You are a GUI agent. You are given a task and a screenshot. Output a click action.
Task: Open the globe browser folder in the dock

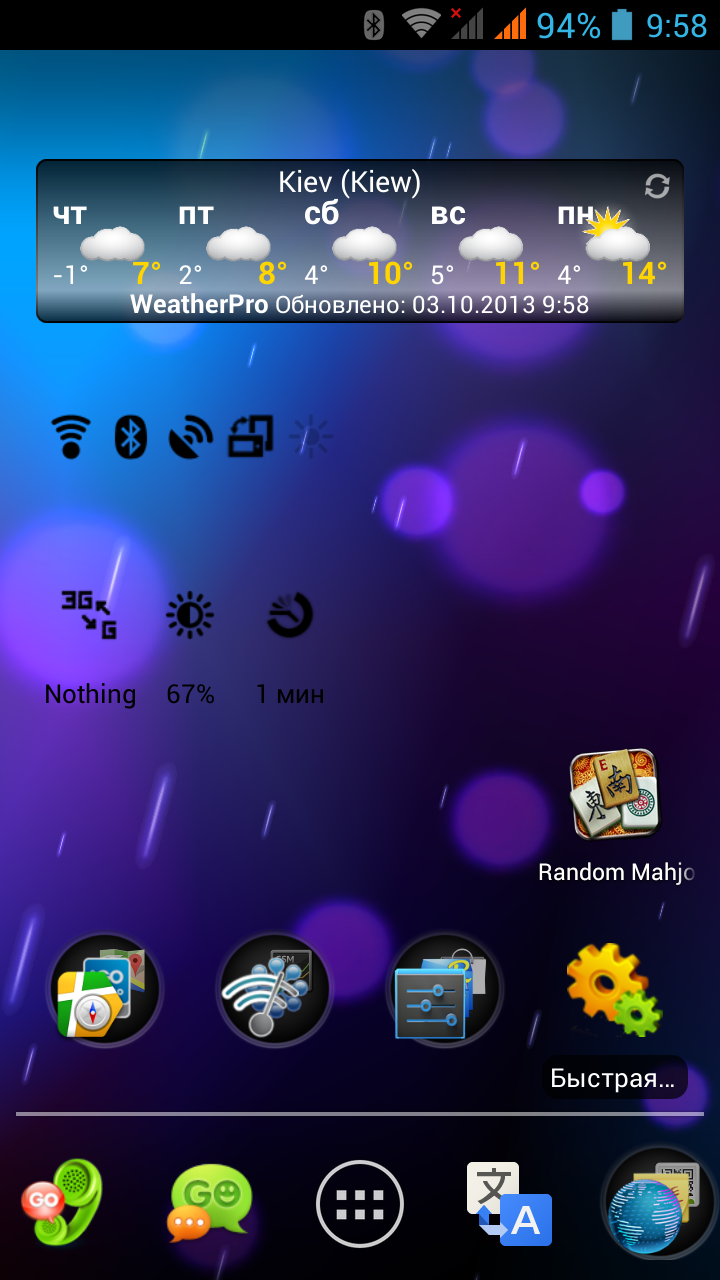(658, 1204)
